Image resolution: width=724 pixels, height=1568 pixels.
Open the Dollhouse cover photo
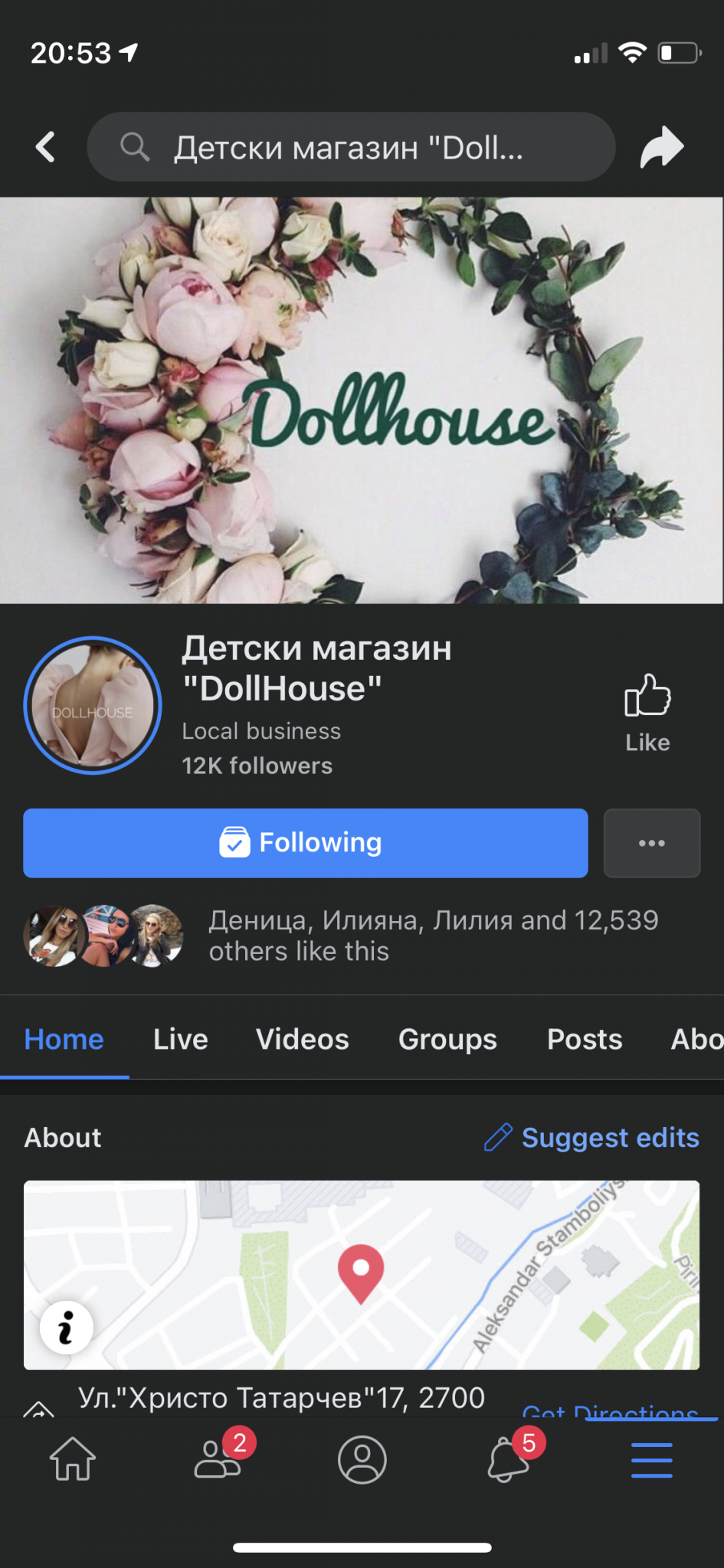(362, 400)
